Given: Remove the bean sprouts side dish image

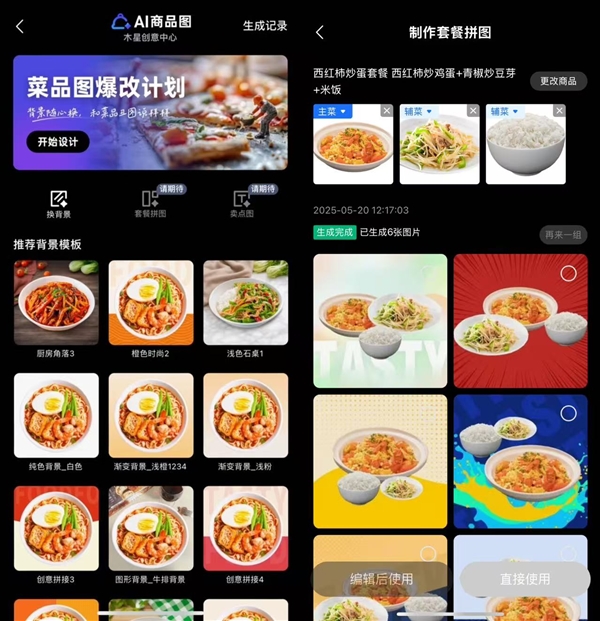Looking at the screenshot, I should click(x=473, y=111).
